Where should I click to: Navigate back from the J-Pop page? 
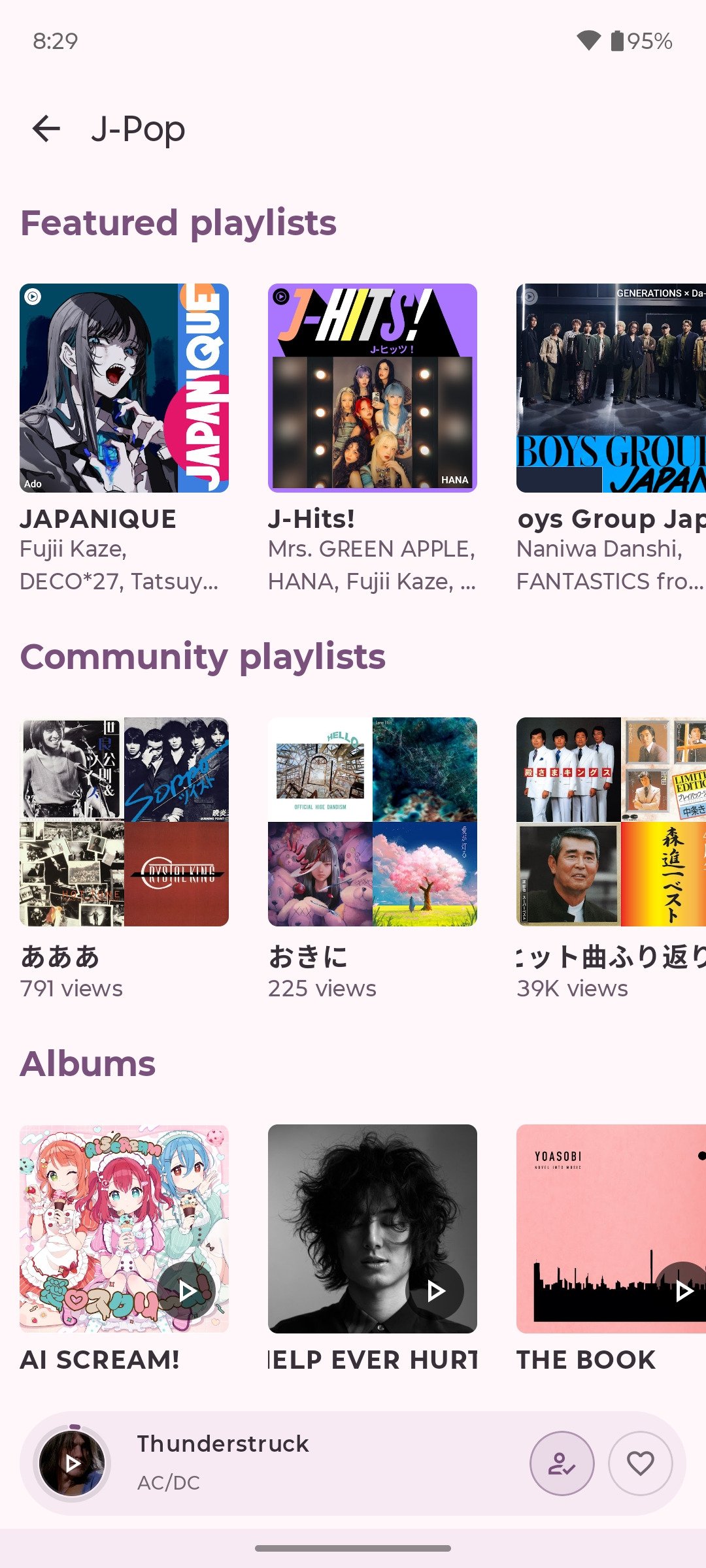pyautogui.click(x=44, y=128)
